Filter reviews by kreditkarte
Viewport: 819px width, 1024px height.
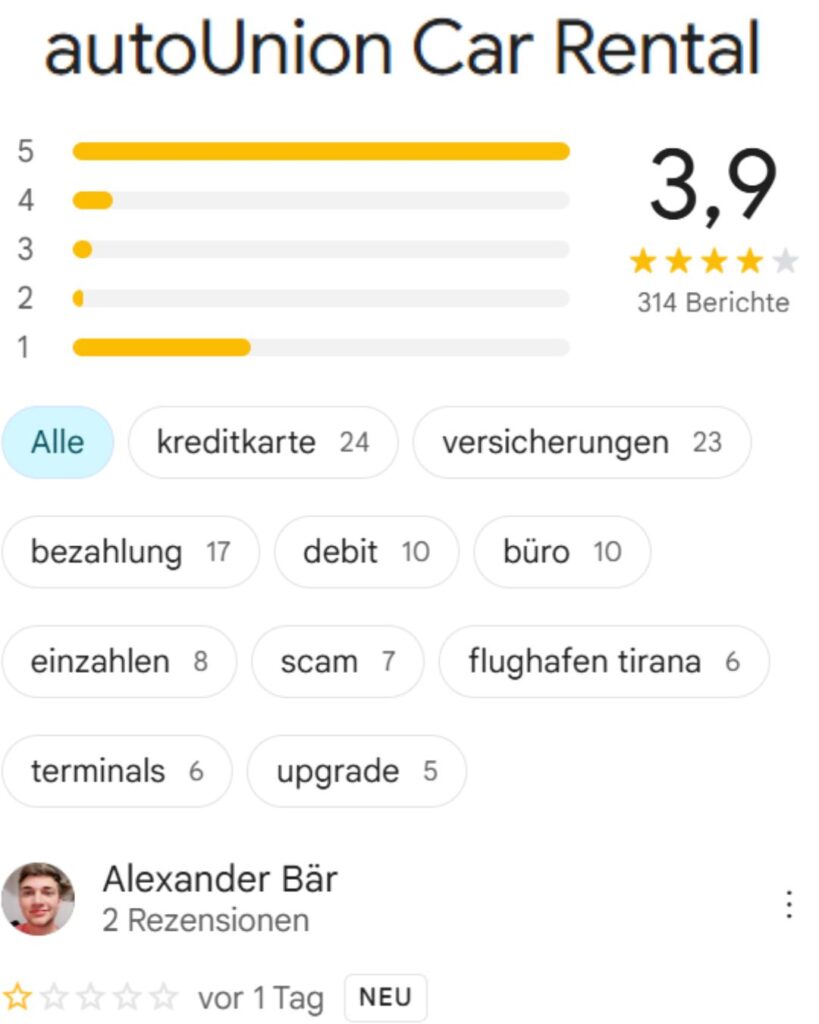click(x=262, y=442)
